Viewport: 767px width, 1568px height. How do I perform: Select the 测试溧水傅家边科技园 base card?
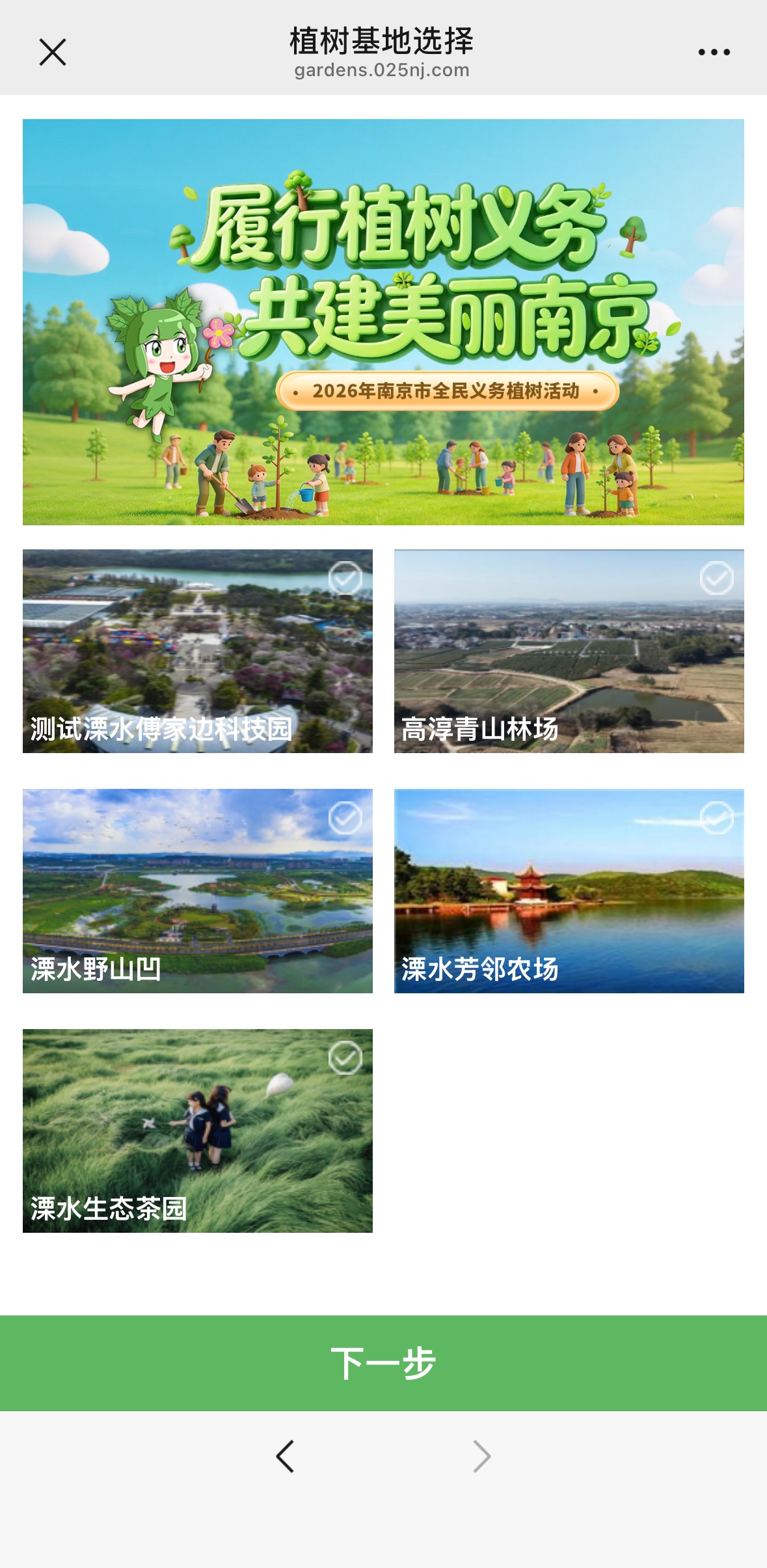197,651
